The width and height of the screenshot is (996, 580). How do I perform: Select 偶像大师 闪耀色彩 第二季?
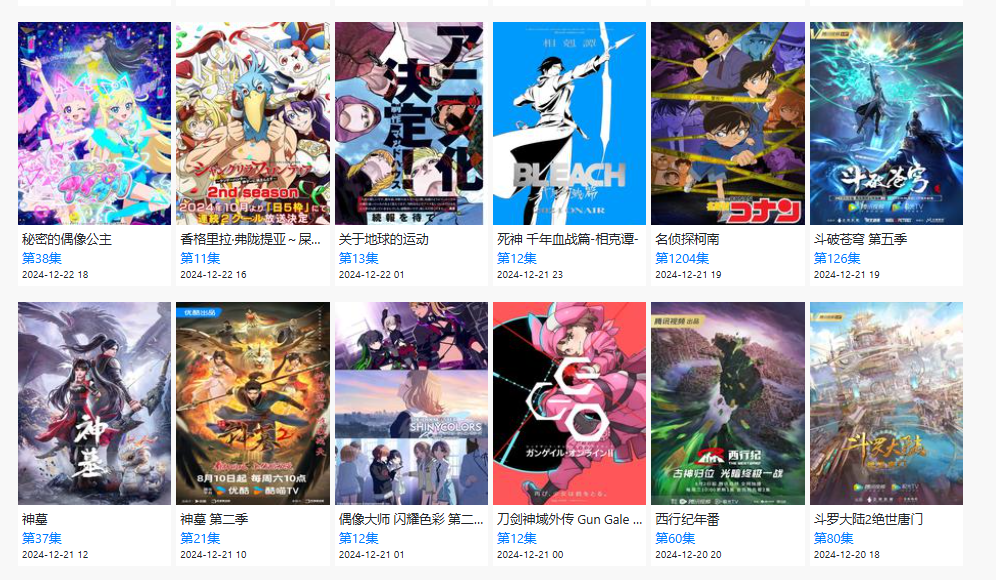point(410,404)
